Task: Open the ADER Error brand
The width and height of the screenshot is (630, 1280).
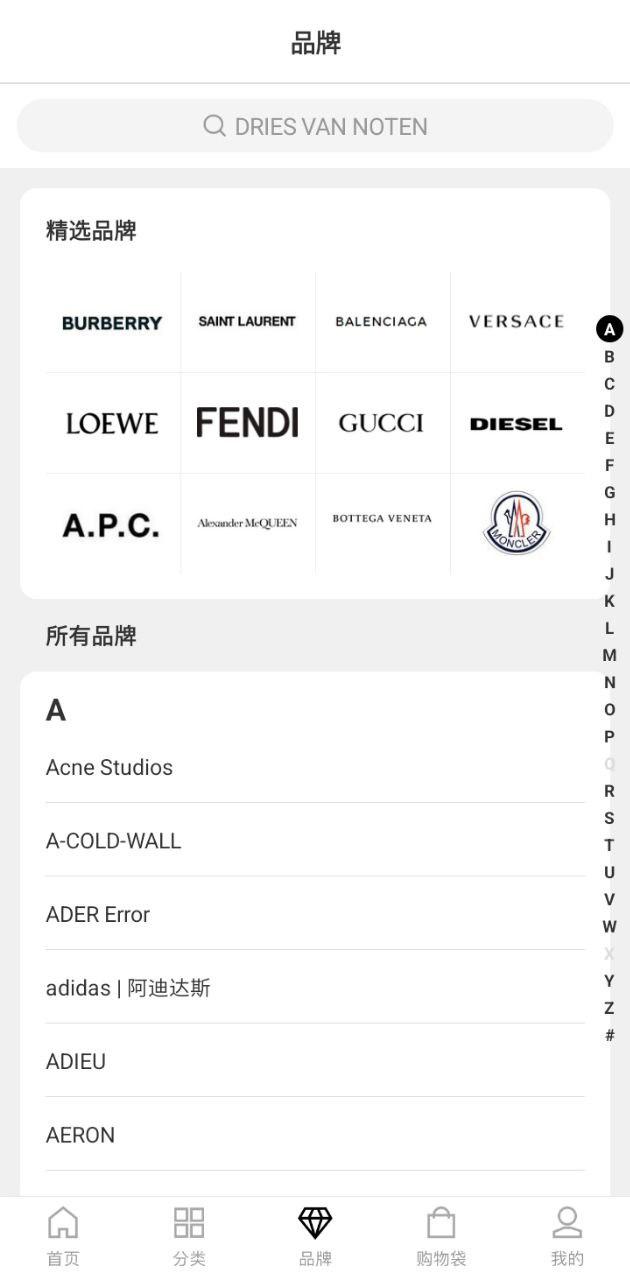Action: (x=98, y=914)
